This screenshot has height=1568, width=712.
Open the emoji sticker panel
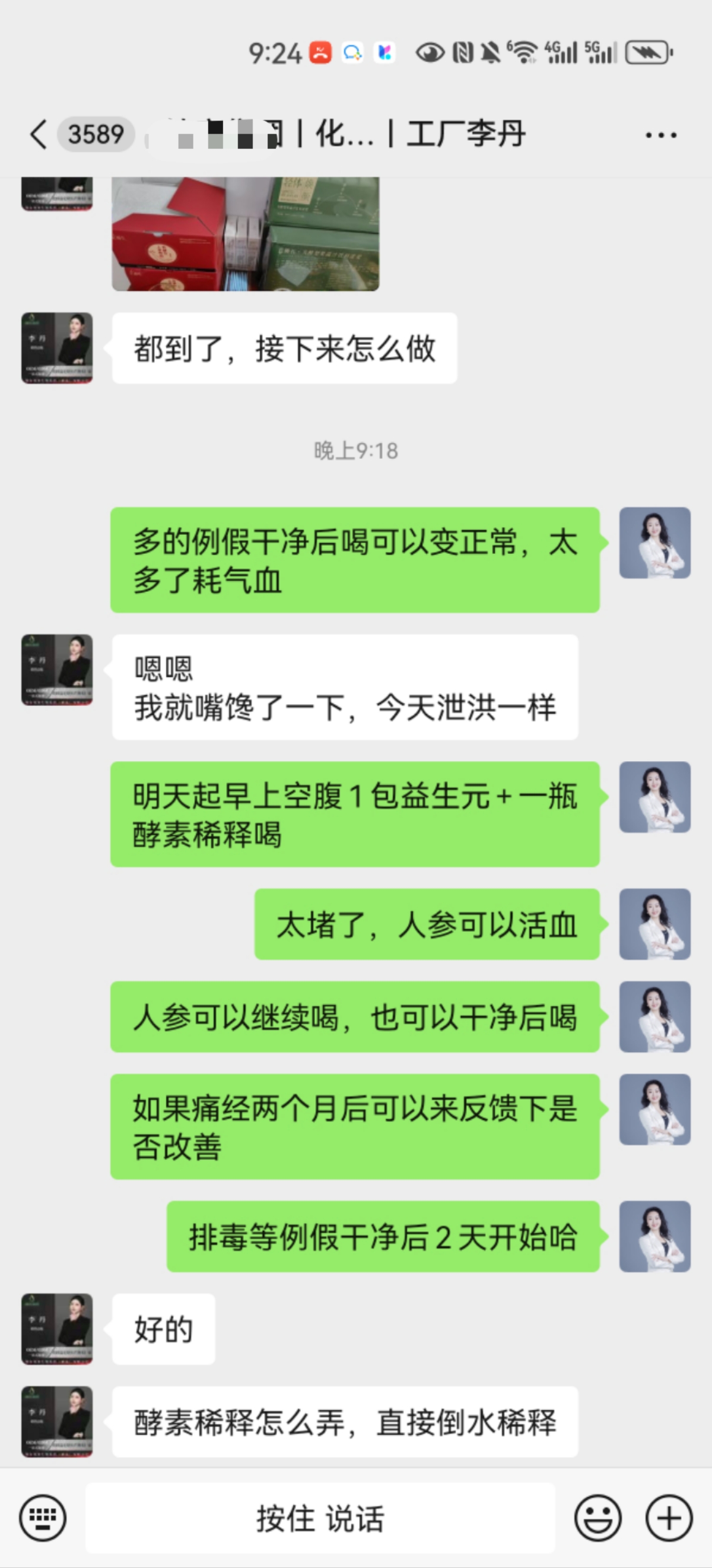click(x=597, y=1518)
